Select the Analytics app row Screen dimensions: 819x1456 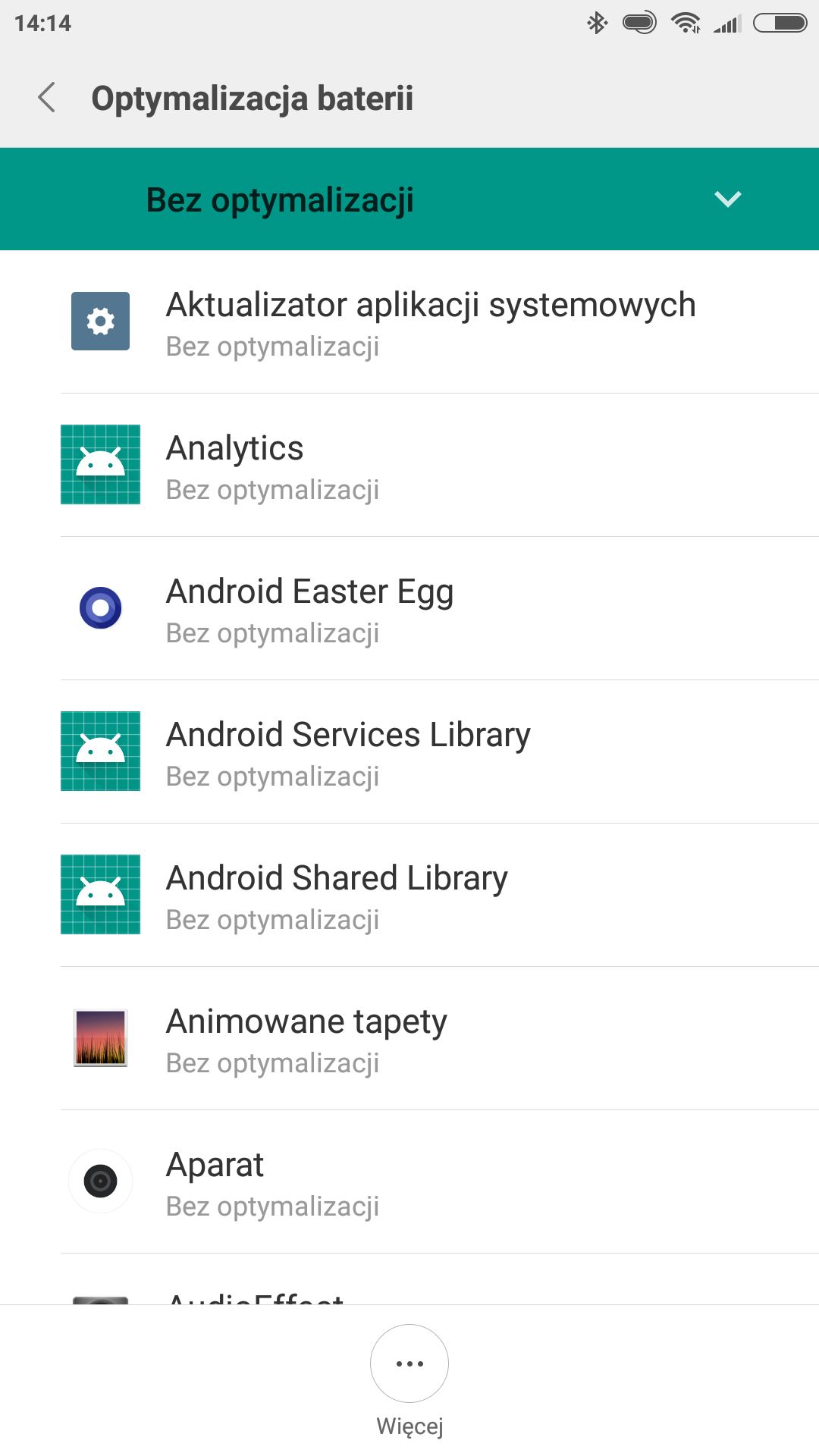click(409, 466)
